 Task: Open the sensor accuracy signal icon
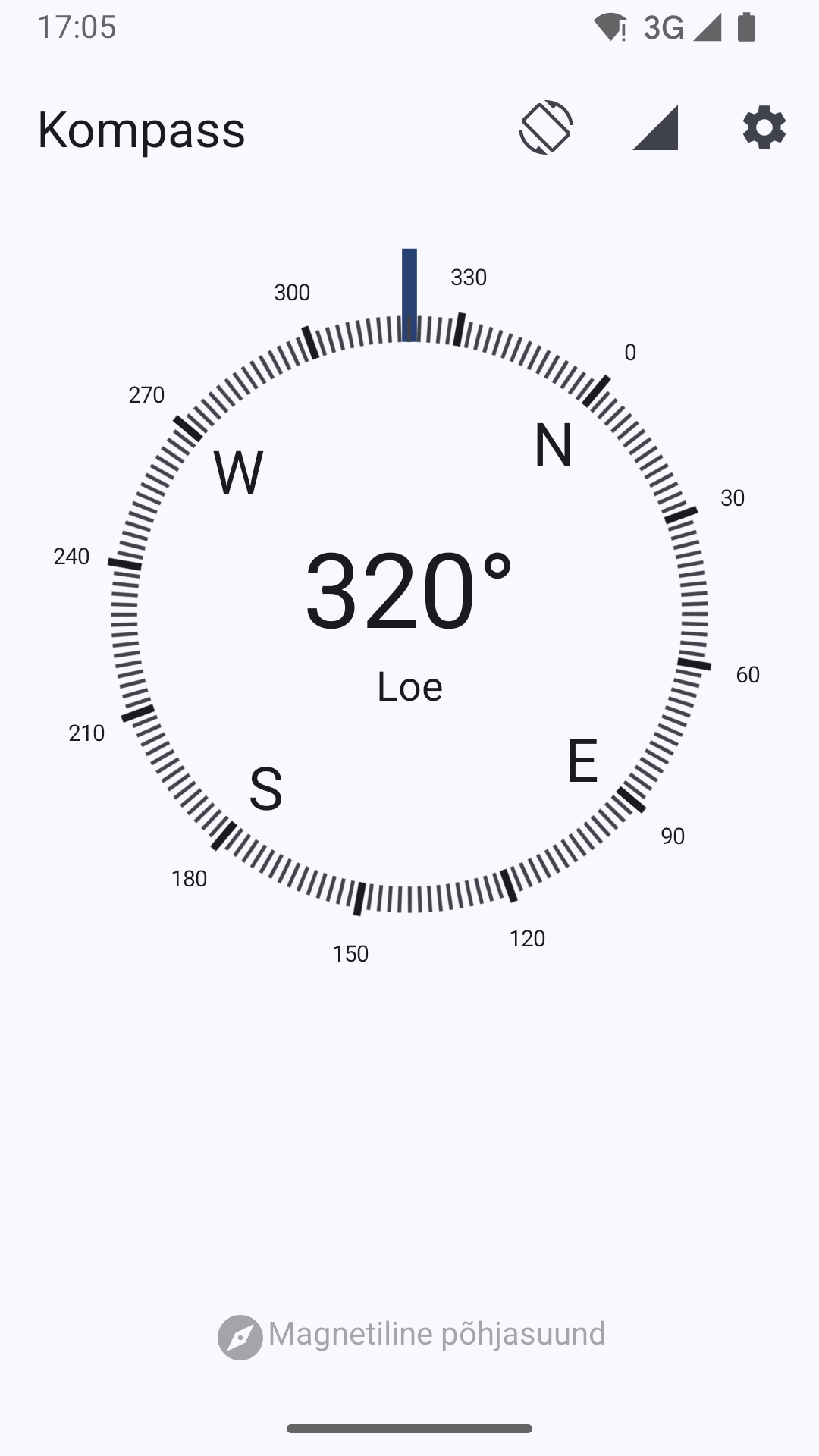(x=655, y=127)
